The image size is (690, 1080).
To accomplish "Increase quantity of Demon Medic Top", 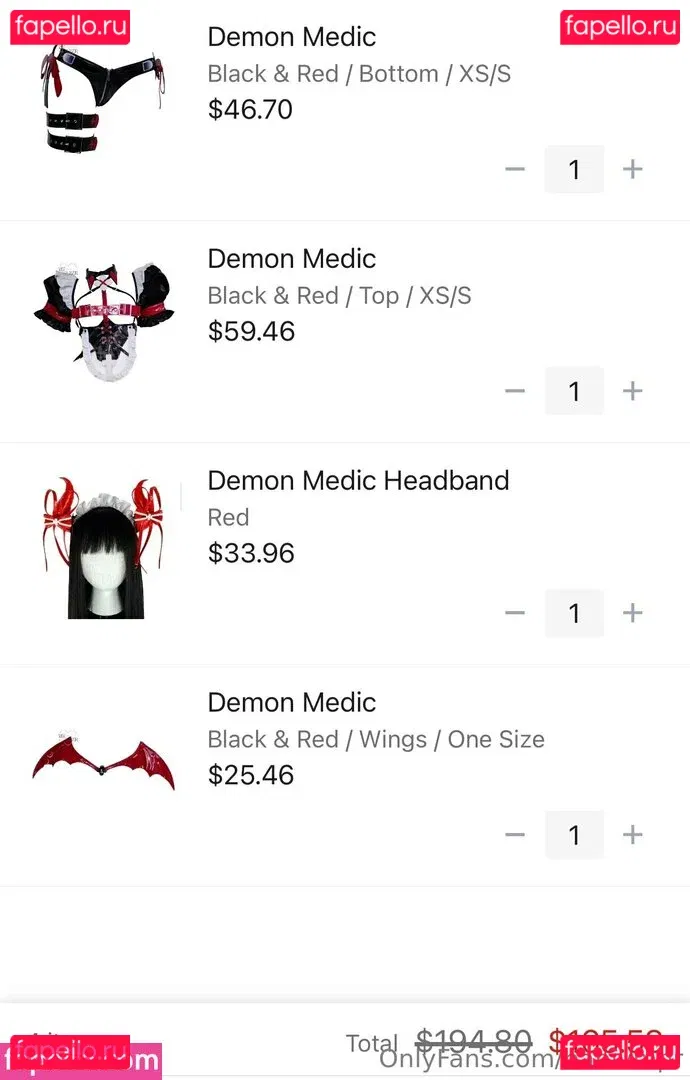I will click(x=632, y=391).
